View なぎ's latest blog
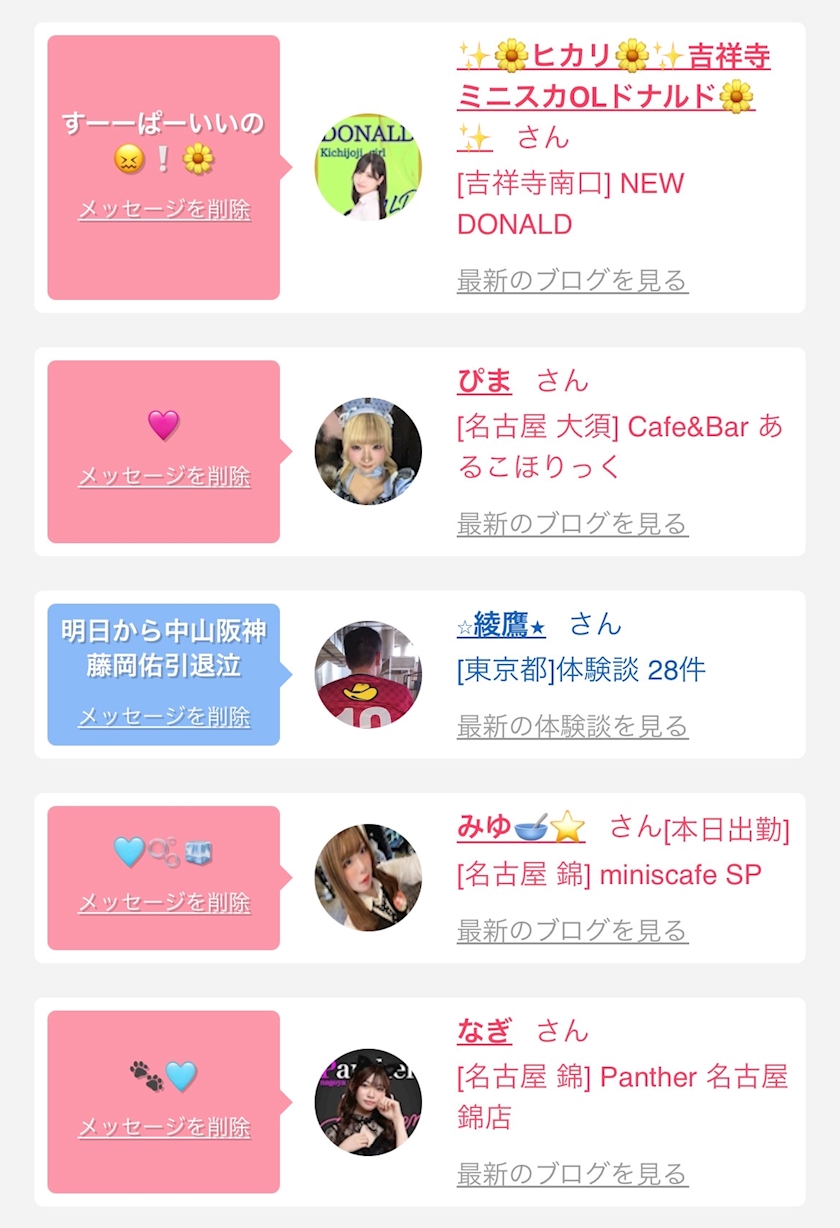 click(x=572, y=1174)
